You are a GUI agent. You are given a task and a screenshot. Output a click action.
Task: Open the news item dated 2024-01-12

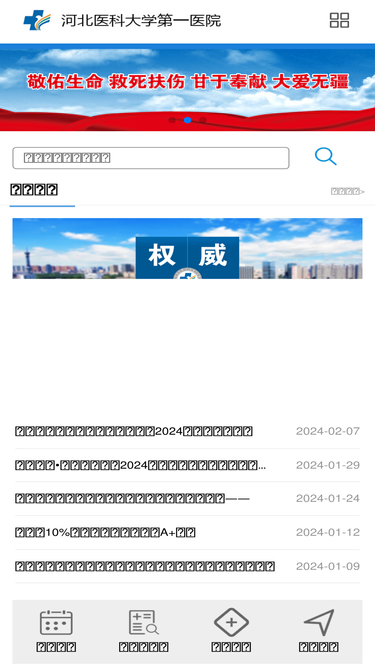(x=188, y=533)
